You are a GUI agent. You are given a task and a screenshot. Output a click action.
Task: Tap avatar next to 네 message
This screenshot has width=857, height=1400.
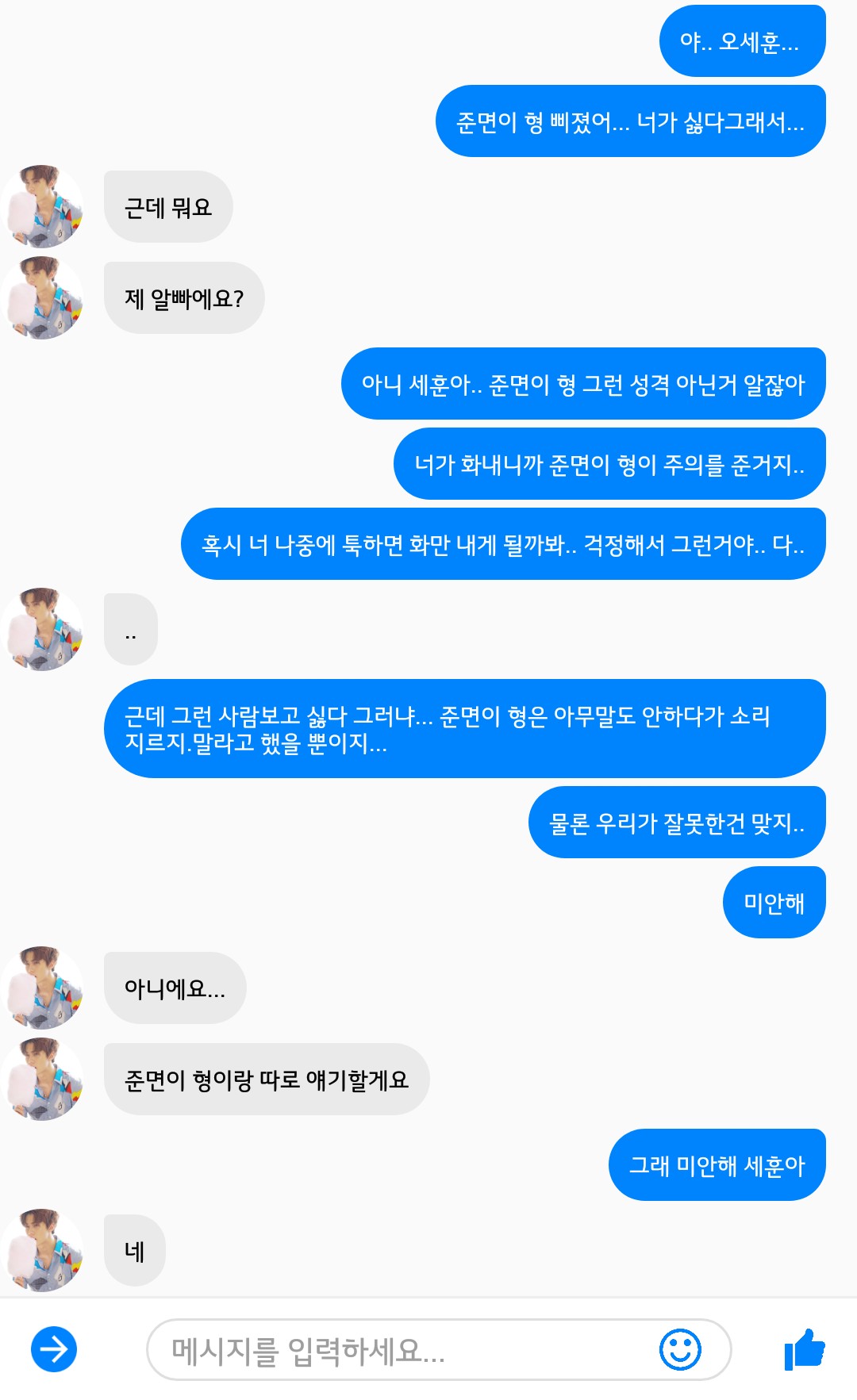[x=44, y=1250]
